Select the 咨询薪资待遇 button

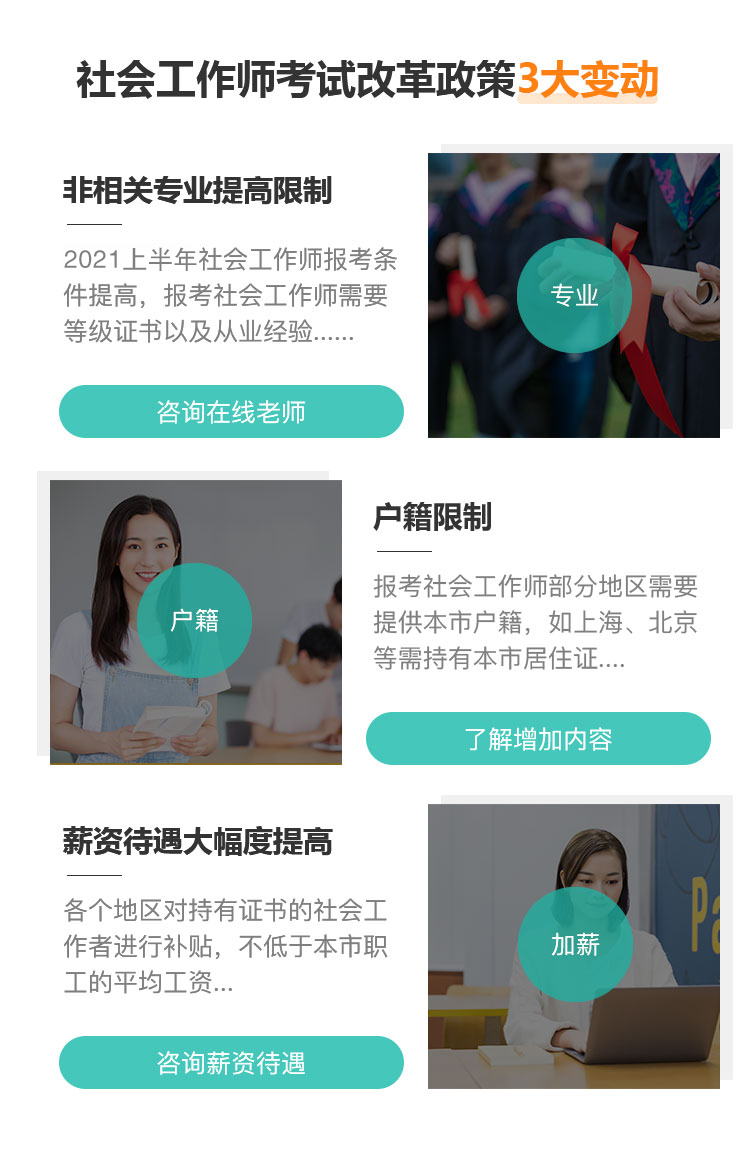click(231, 1062)
